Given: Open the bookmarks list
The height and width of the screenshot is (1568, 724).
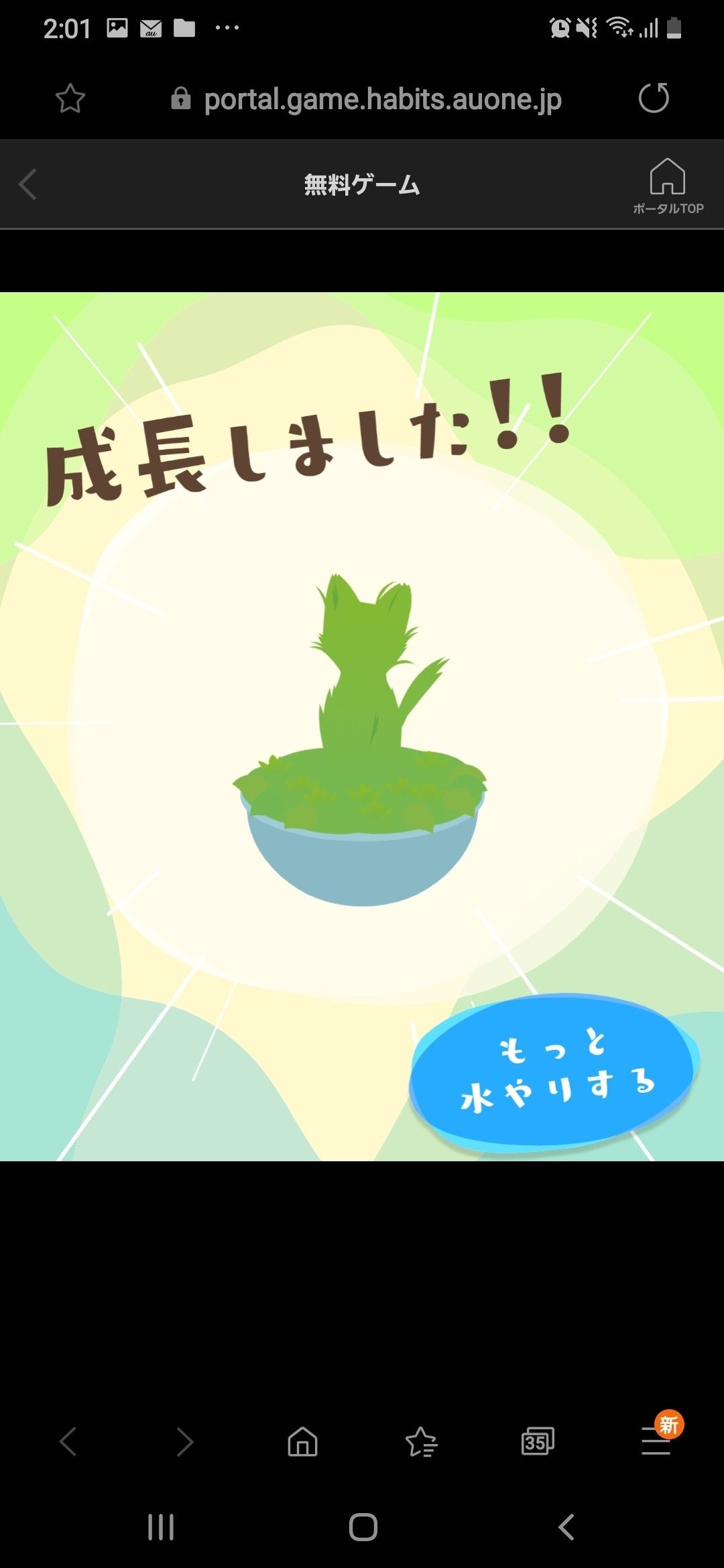Looking at the screenshot, I should point(421,1441).
